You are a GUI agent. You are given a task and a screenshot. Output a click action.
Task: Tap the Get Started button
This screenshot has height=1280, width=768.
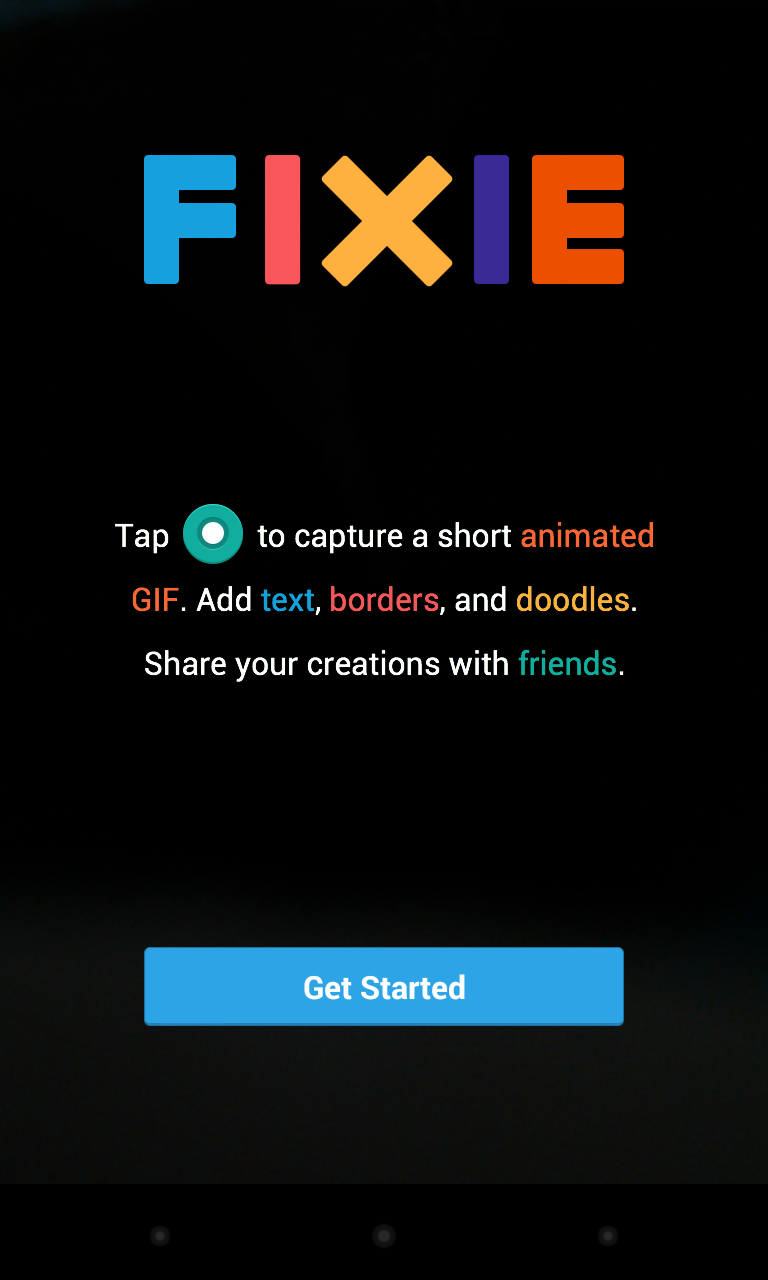coord(384,987)
